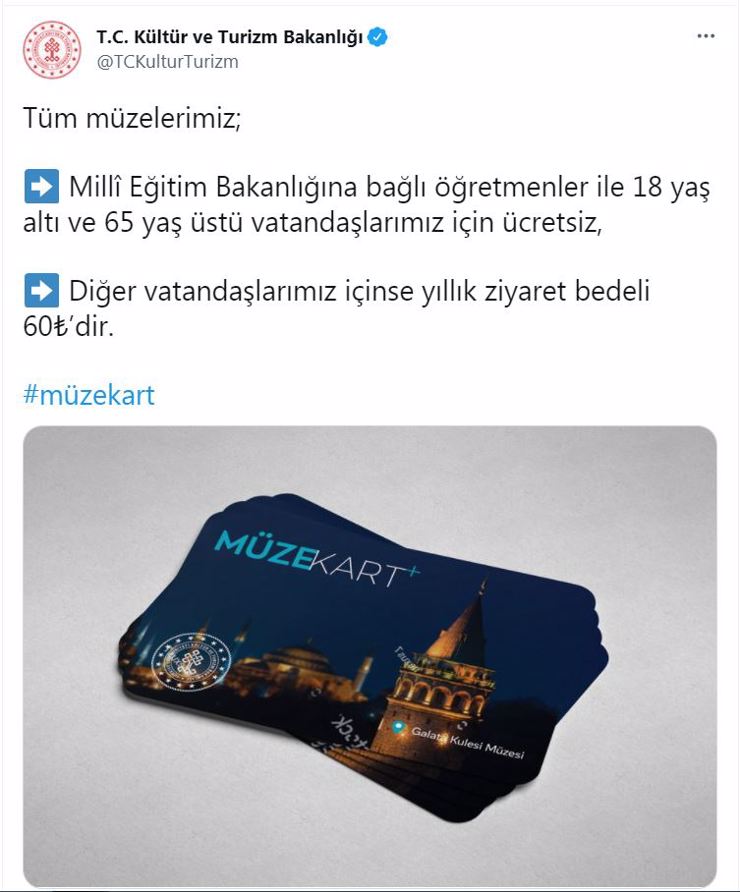Image resolution: width=740 pixels, height=892 pixels.
Task: Open the tweet's overflow menu
Action: [x=706, y=36]
